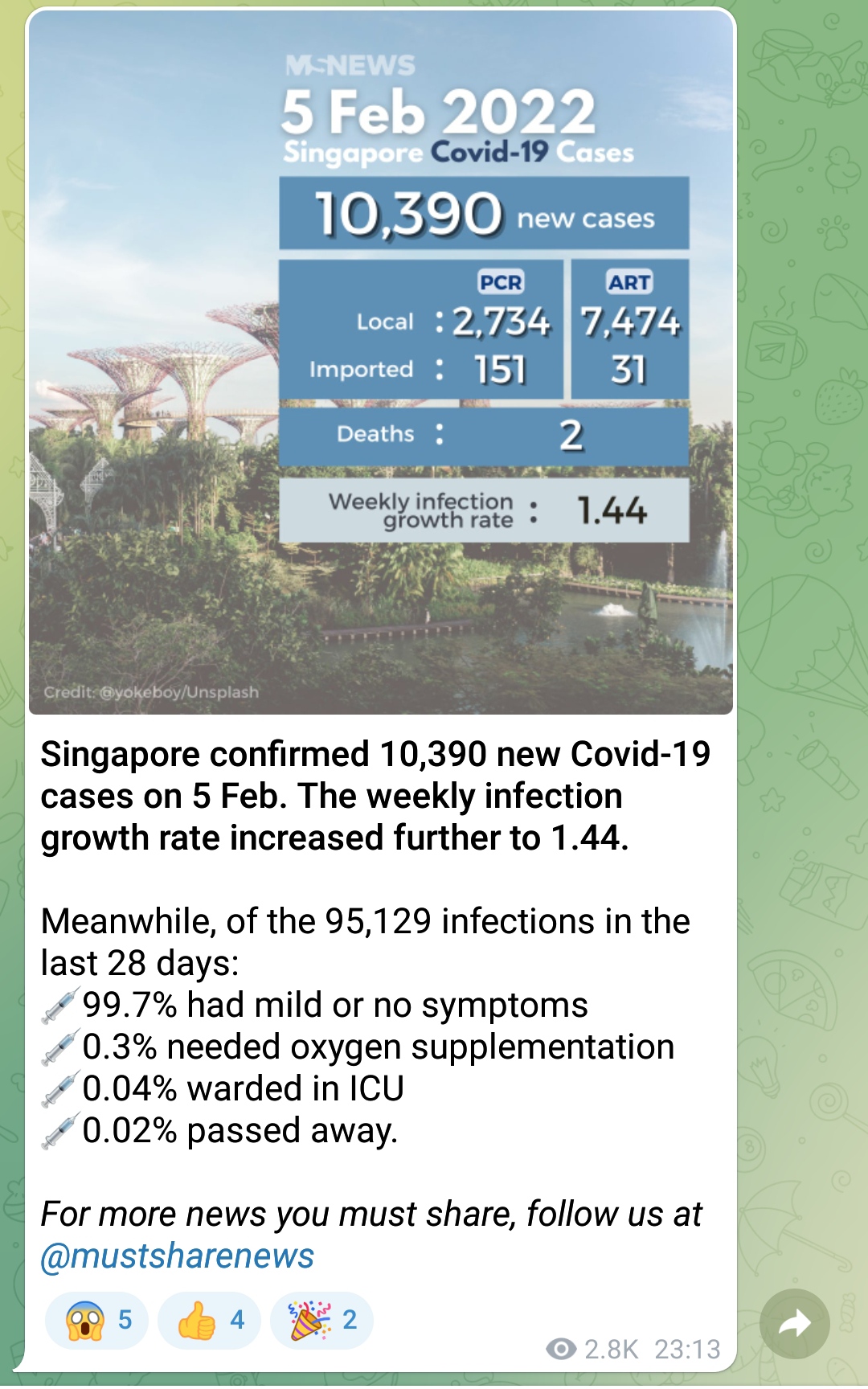Open the Covid-19 cases image in the post

[x=381, y=362]
